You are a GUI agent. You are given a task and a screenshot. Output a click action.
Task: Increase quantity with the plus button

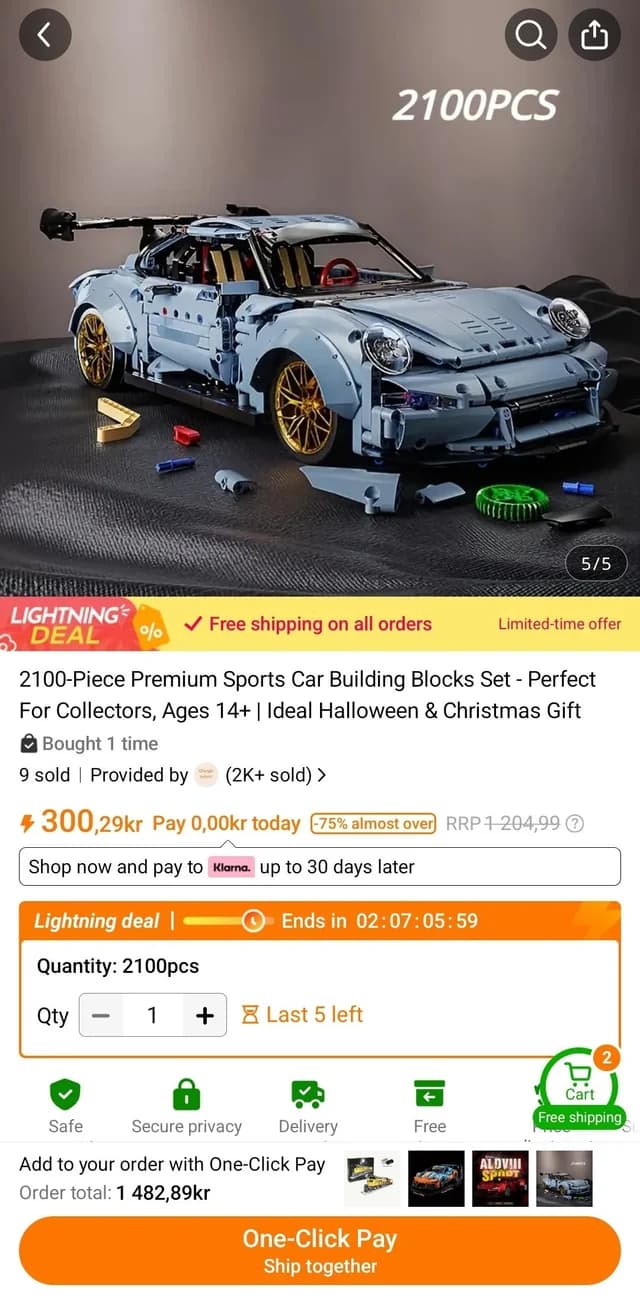(205, 1016)
